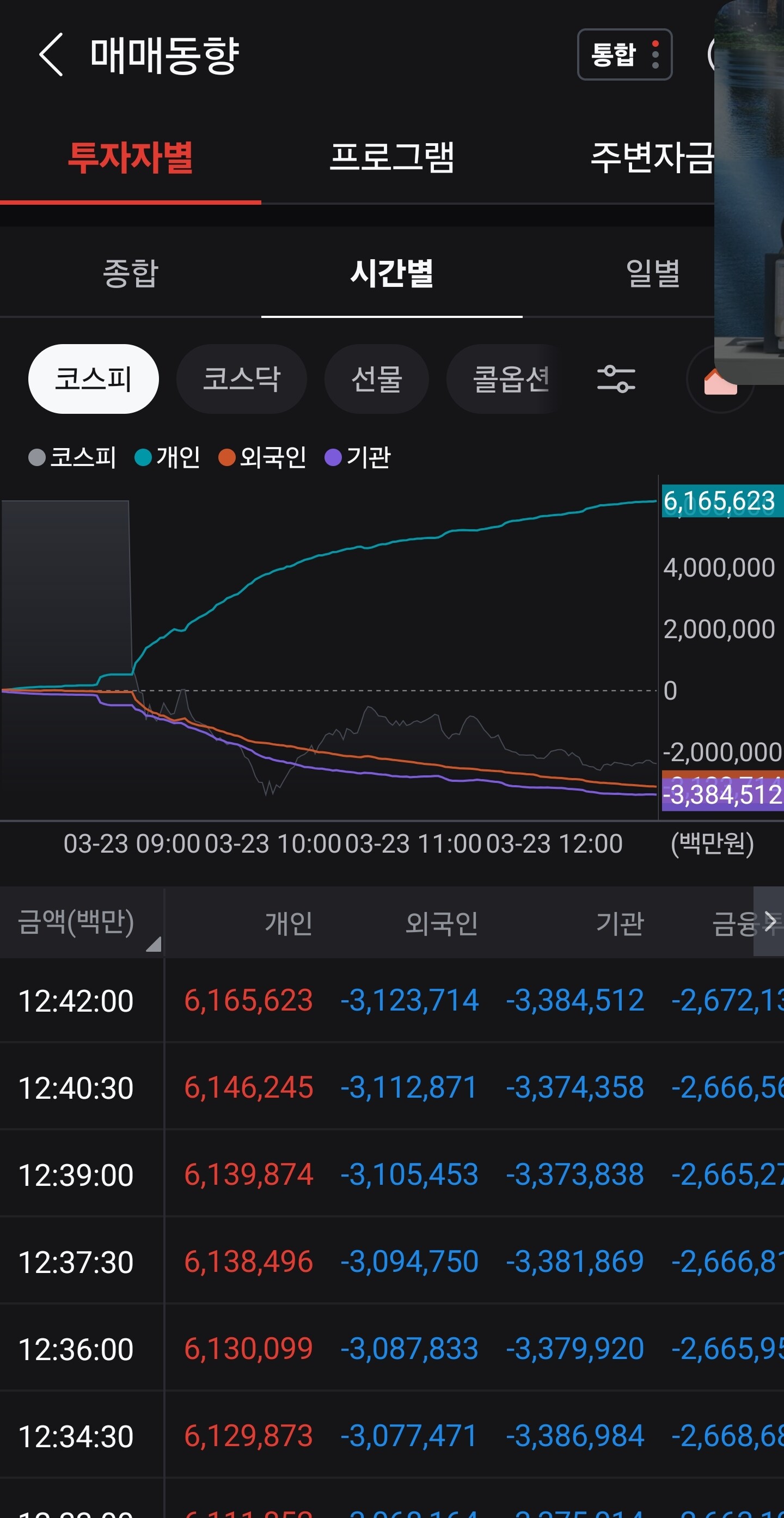
Task: Show more columns with the right arrow
Action: point(769,921)
